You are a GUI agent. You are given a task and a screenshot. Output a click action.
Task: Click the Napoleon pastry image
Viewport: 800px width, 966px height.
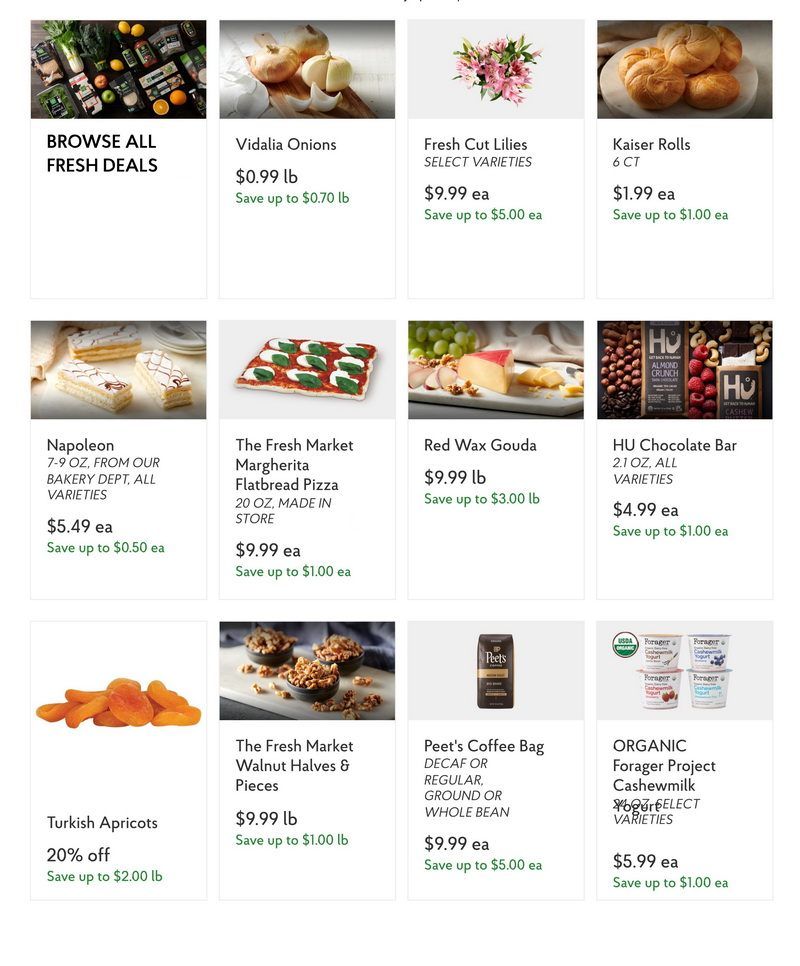coord(117,369)
